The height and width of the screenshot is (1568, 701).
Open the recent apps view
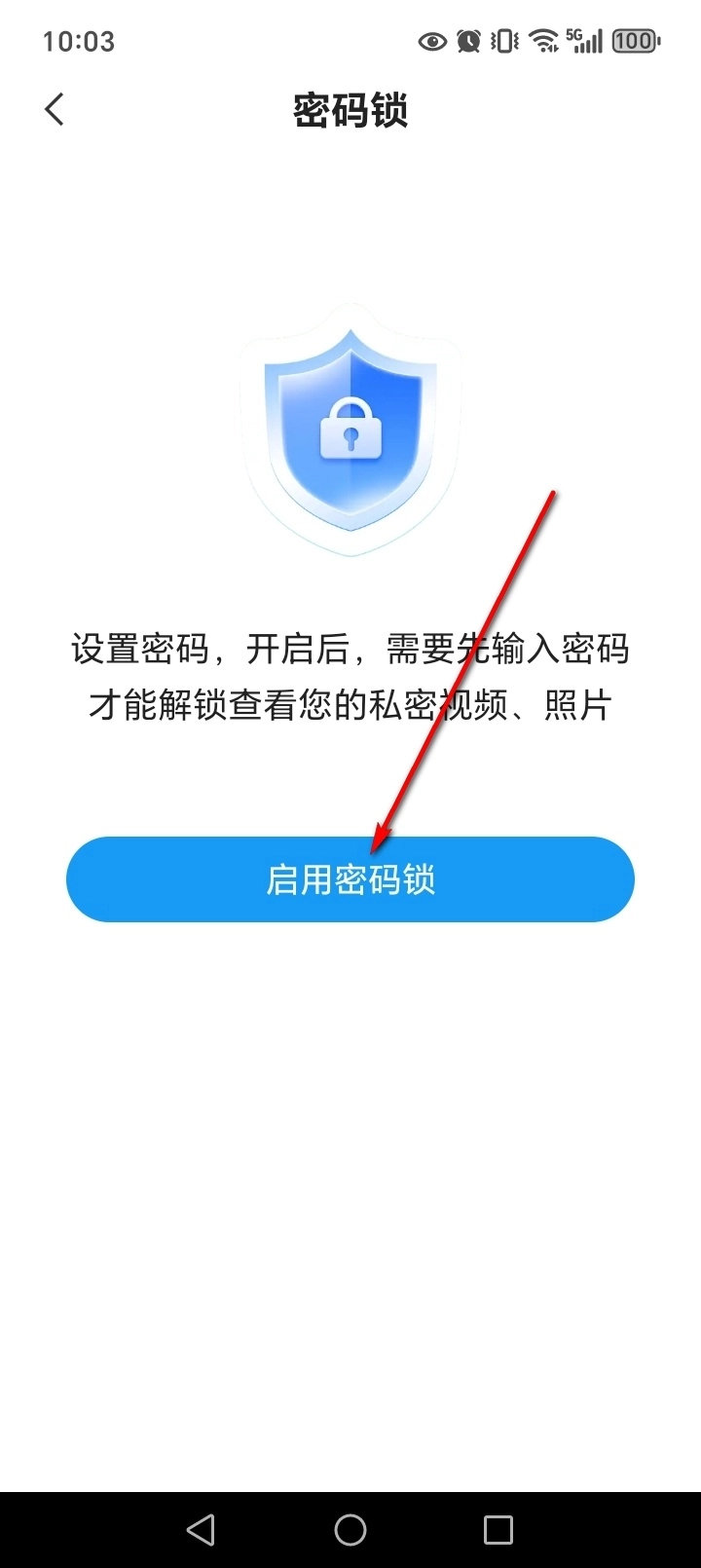point(498,1530)
